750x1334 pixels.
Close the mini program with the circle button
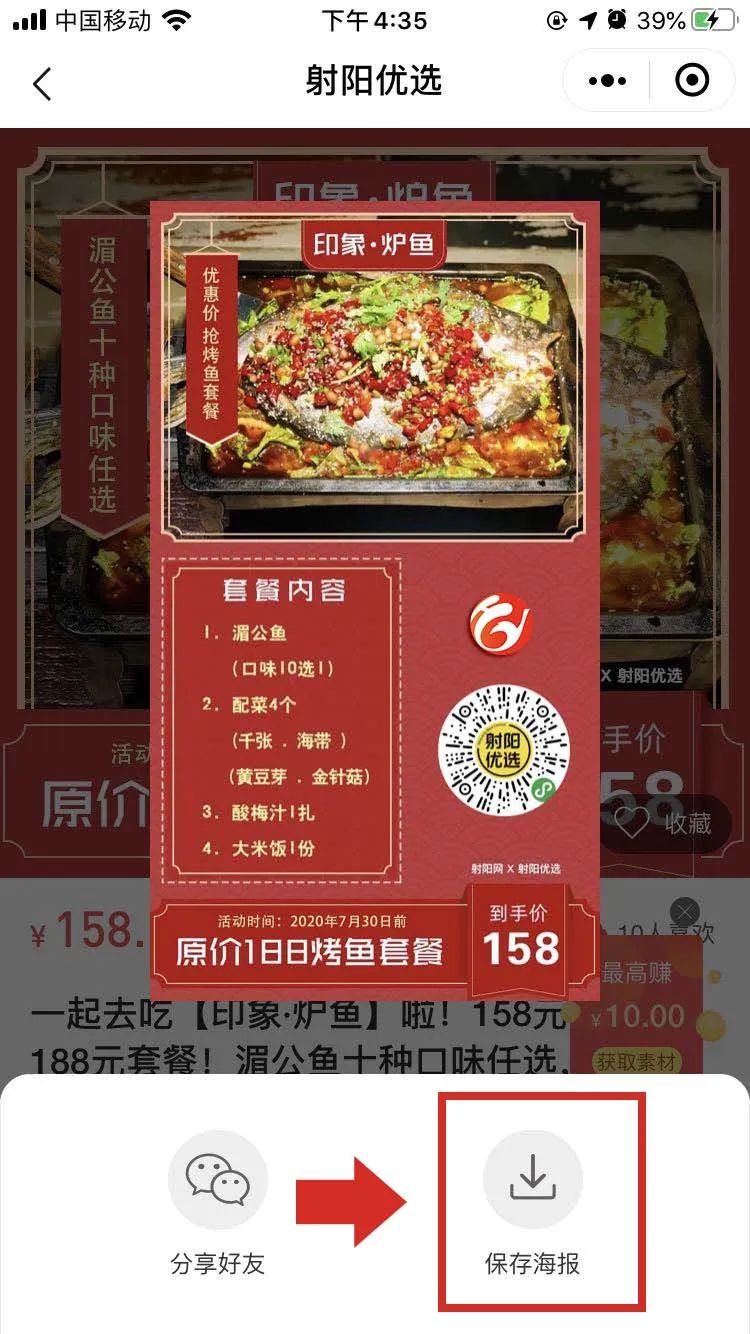[x=692, y=81]
